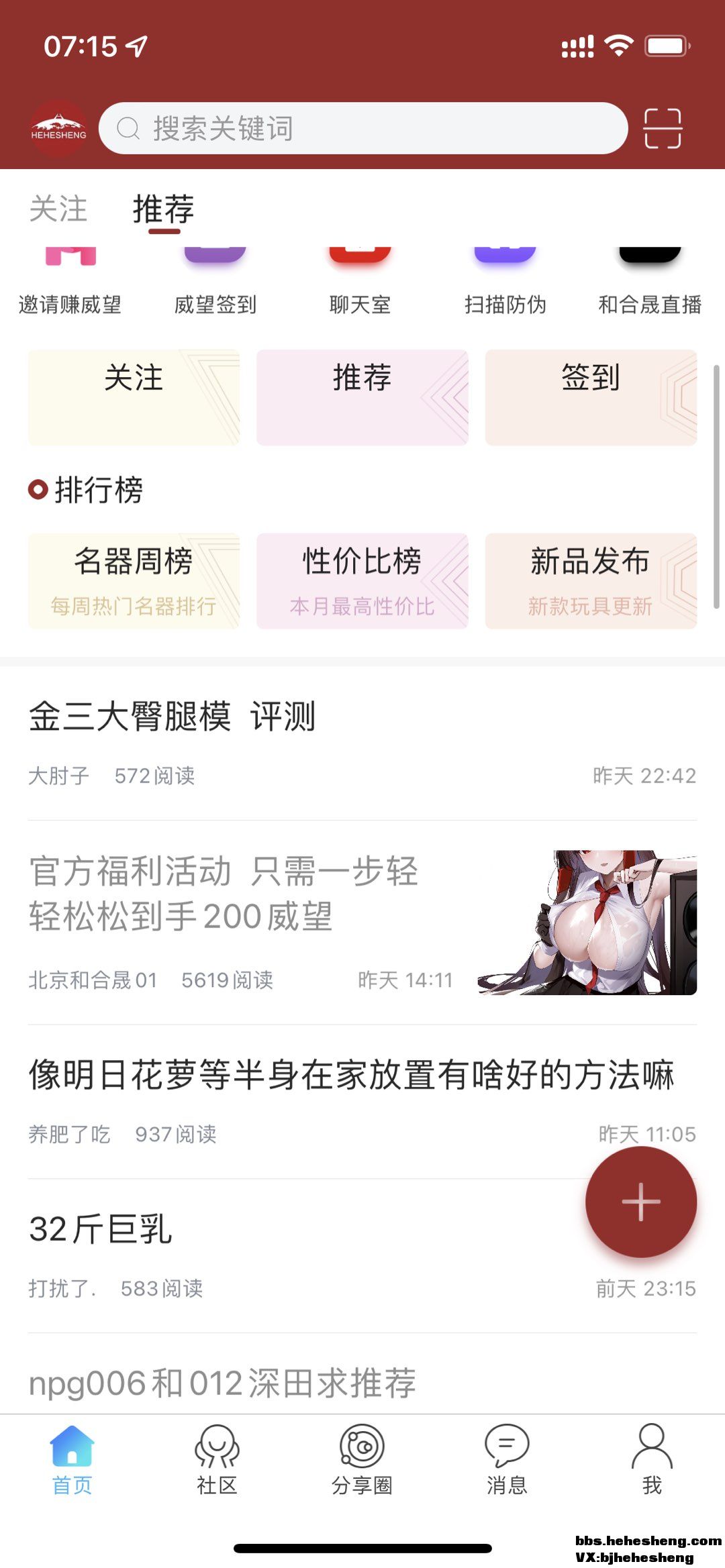Viewport: 725px width, 1568px height.
Task: Open the post by 养肥了吃
Action: click(349, 1076)
